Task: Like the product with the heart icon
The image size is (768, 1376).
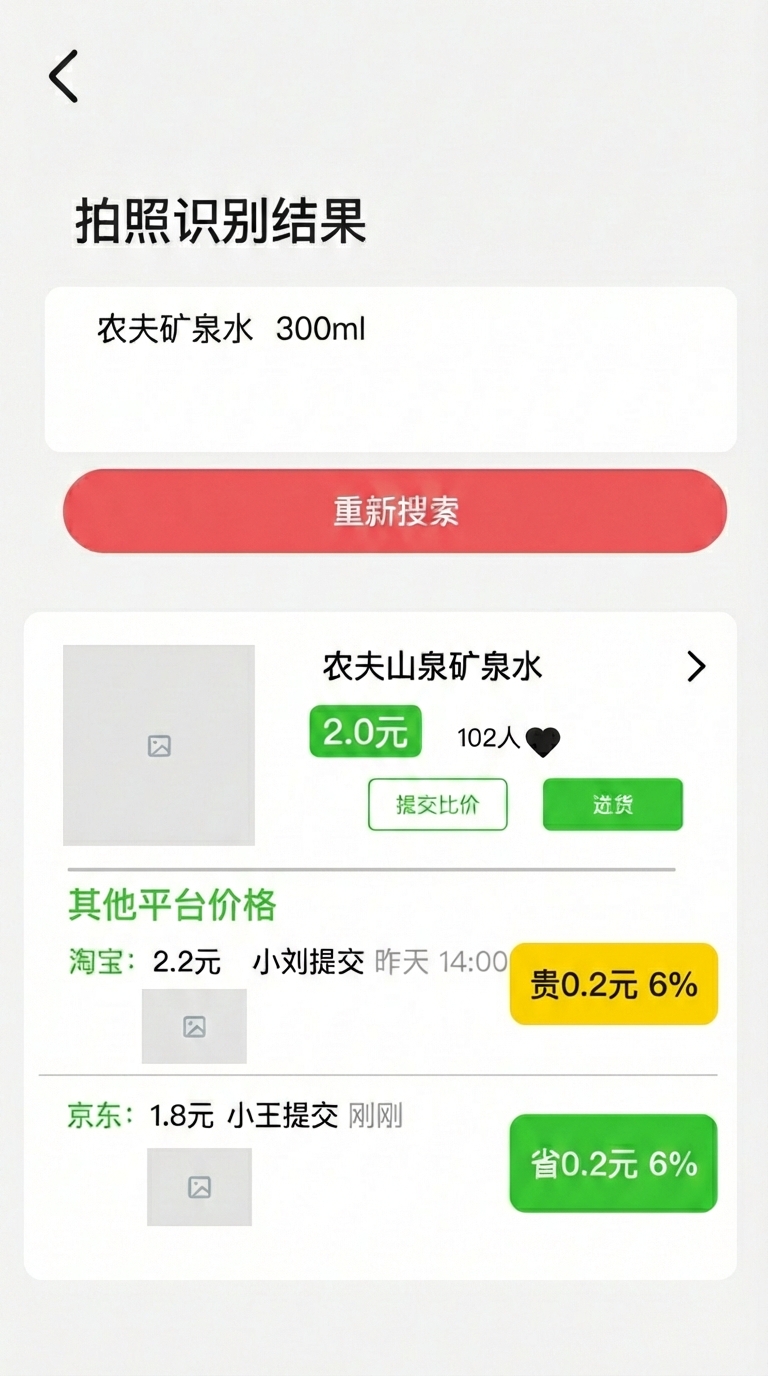Action: pyautogui.click(x=543, y=741)
